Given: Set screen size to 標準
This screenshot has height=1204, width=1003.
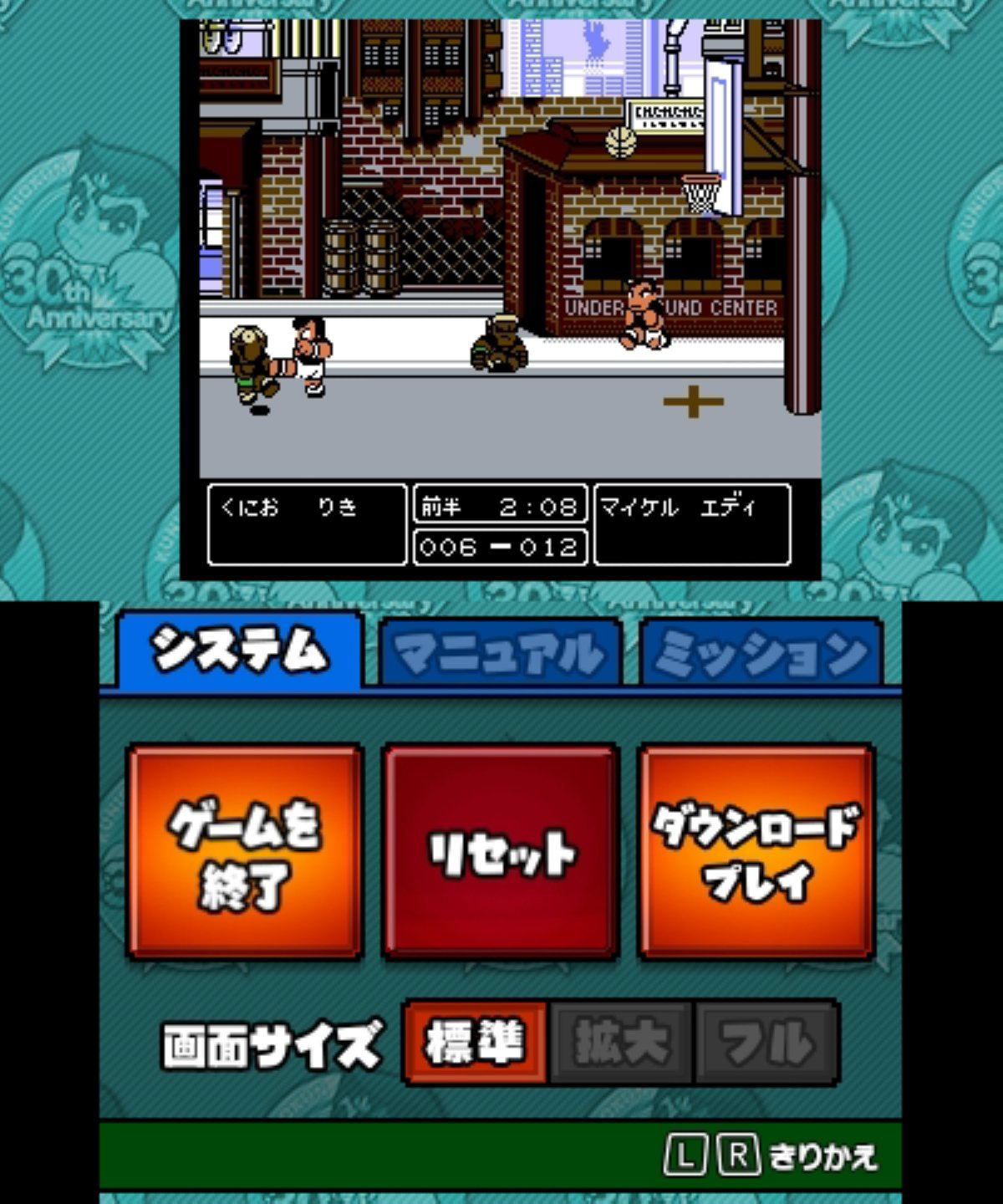Looking at the screenshot, I should (475, 1043).
